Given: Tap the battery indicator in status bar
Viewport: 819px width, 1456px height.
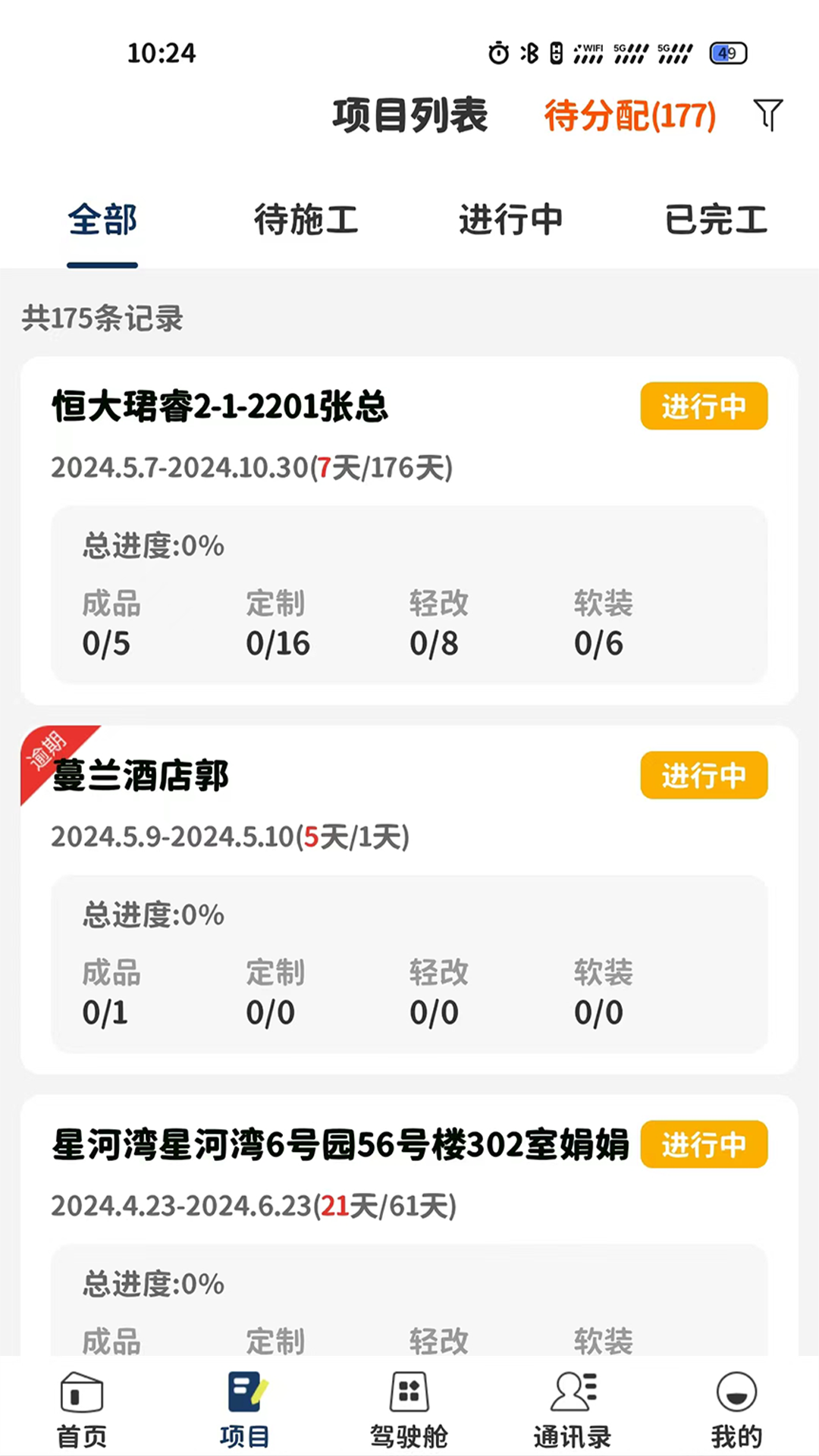Looking at the screenshot, I should click(727, 52).
